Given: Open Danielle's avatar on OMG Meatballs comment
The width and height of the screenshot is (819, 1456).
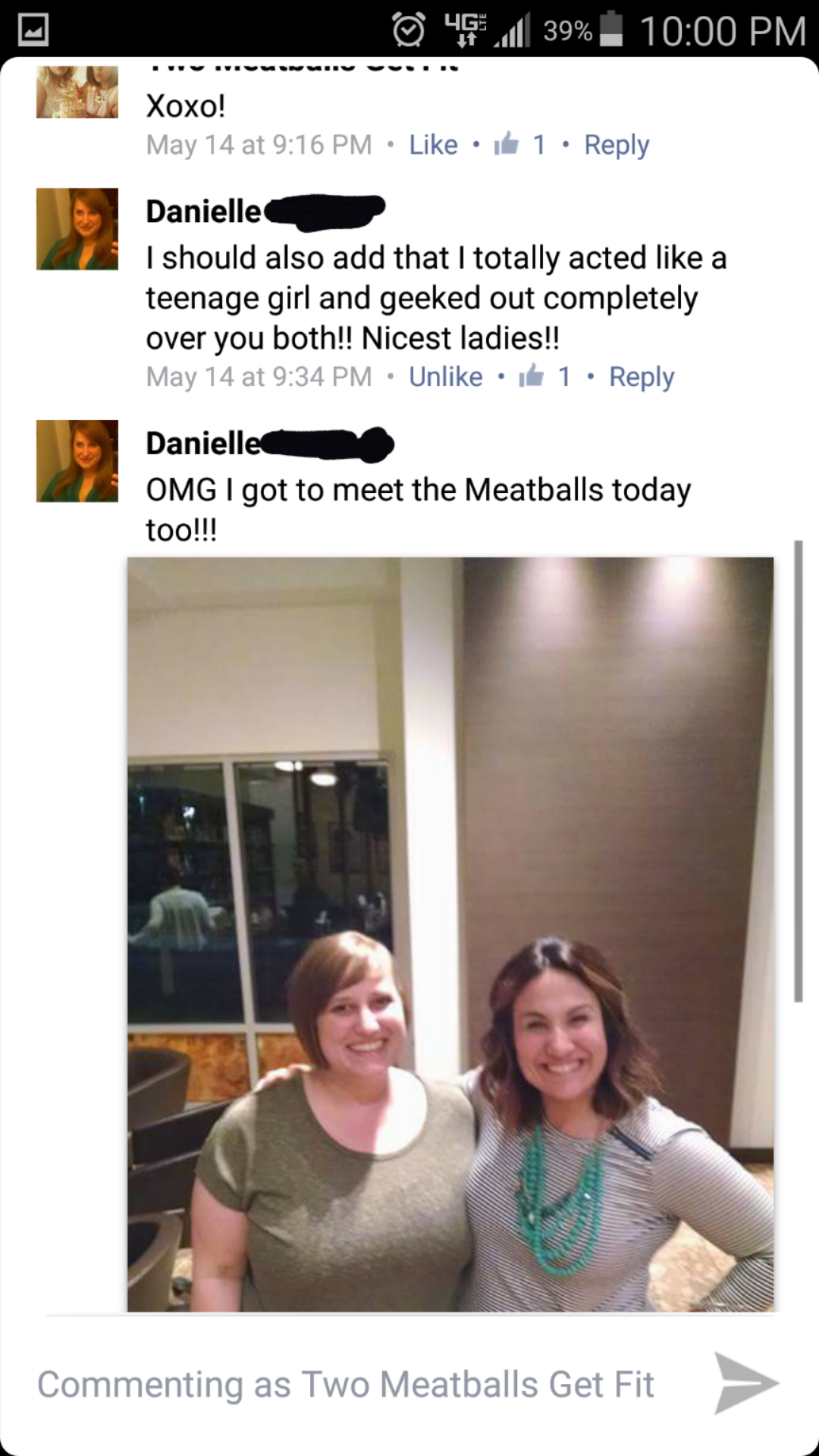Looking at the screenshot, I should (x=77, y=461).
